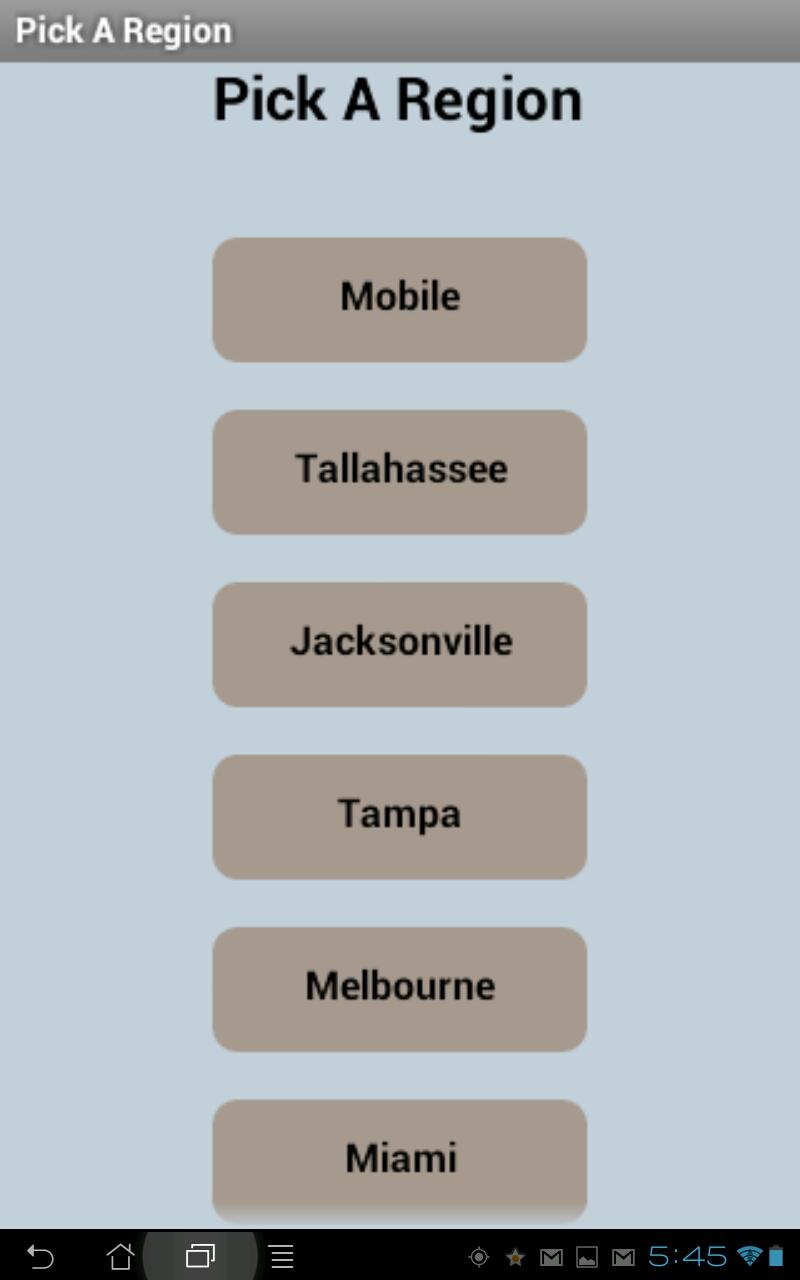Pick the Jacksonville region
This screenshot has height=1280, width=800.
pos(399,644)
